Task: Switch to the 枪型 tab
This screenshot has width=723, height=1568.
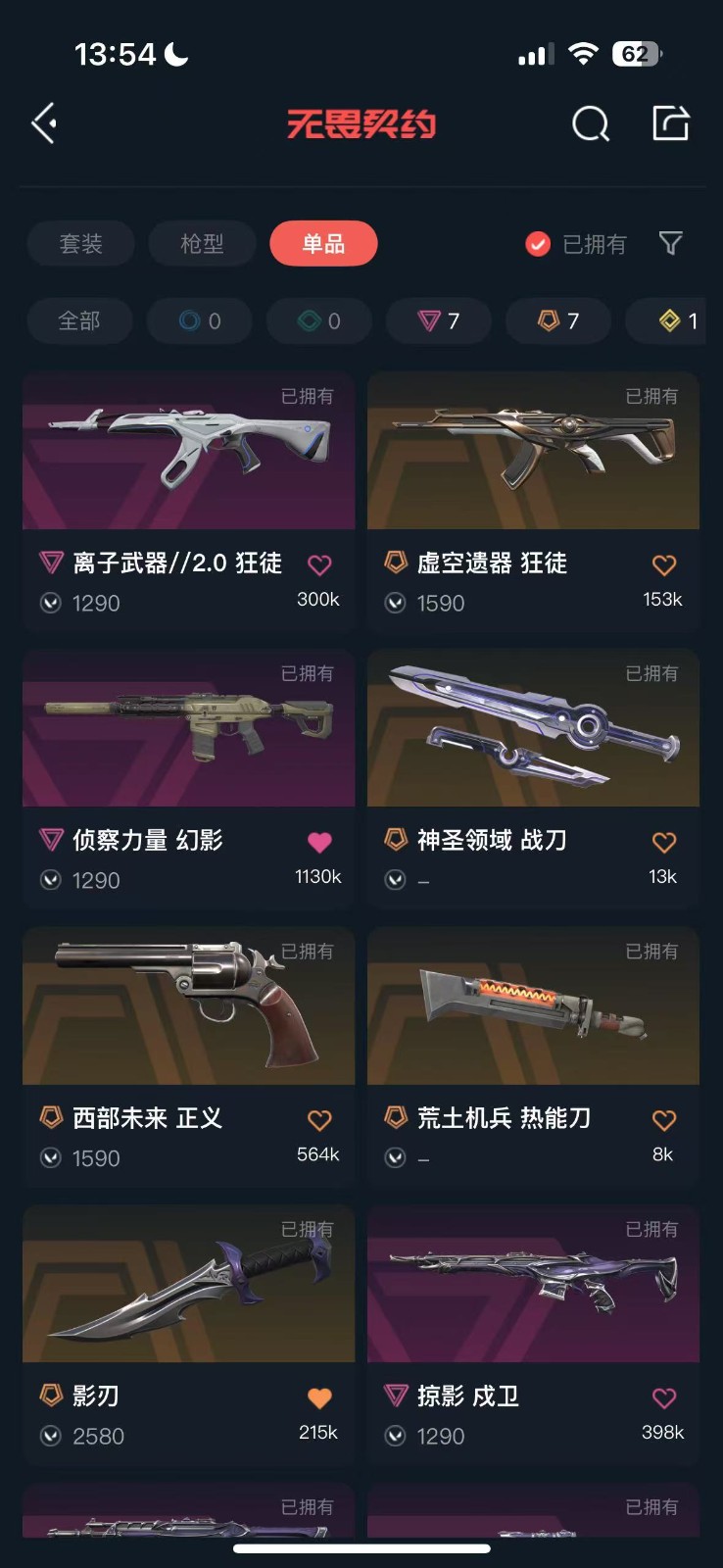Action: coord(202,243)
